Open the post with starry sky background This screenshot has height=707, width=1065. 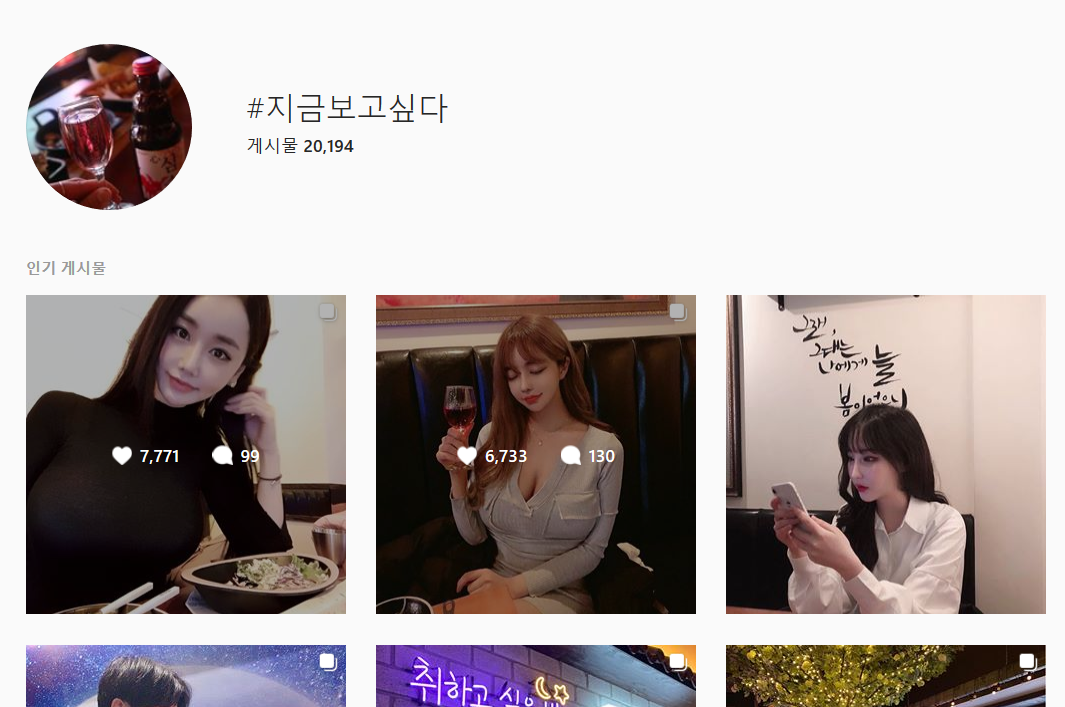pos(185,677)
